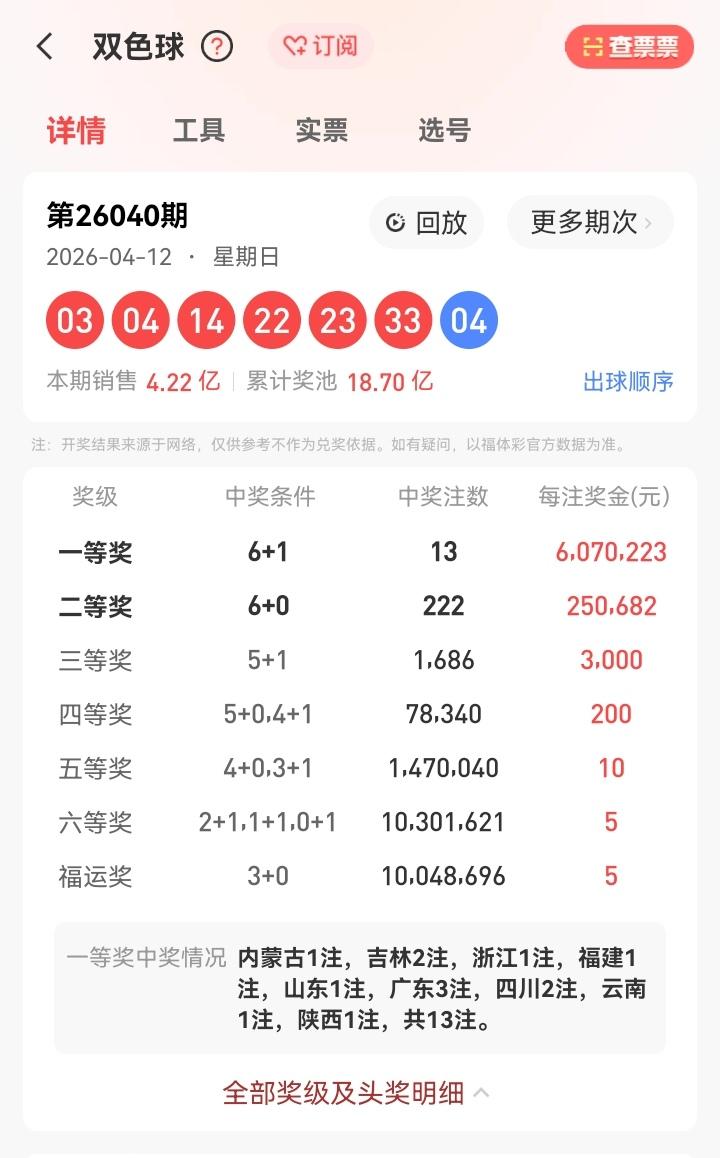View first prize amount 6,070,223
The width and height of the screenshot is (720, 1158).
[x=611, y=551]
